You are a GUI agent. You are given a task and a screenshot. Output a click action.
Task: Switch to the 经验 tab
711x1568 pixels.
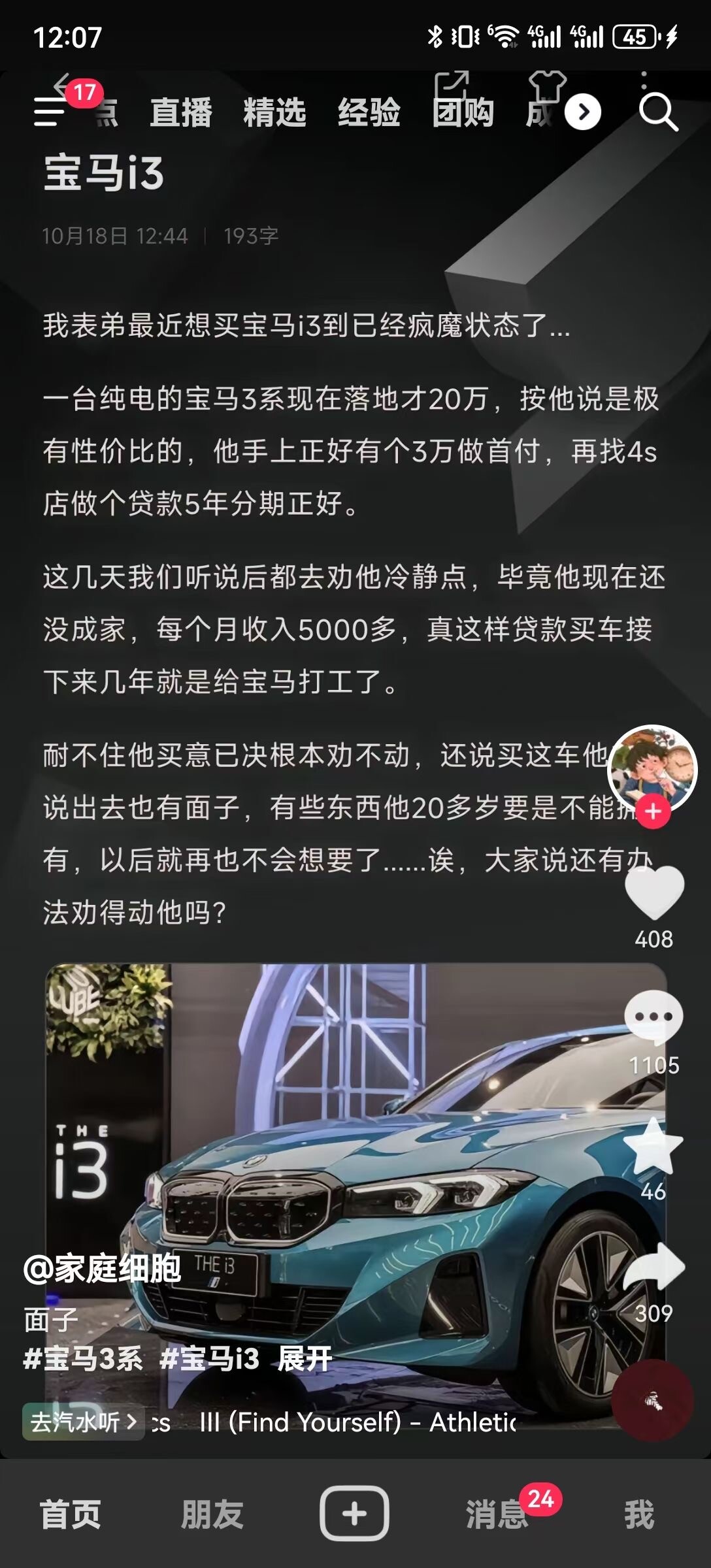click(369, 112)
